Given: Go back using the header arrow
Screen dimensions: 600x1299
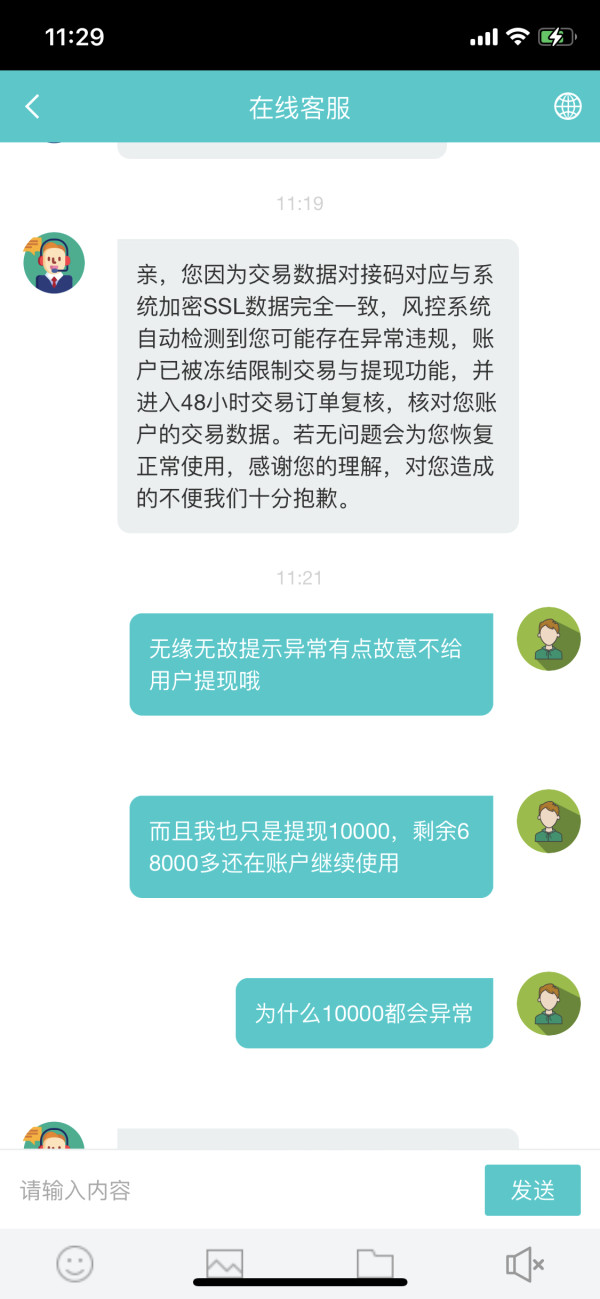Looking at the screenshot, I should coord(32,107).
